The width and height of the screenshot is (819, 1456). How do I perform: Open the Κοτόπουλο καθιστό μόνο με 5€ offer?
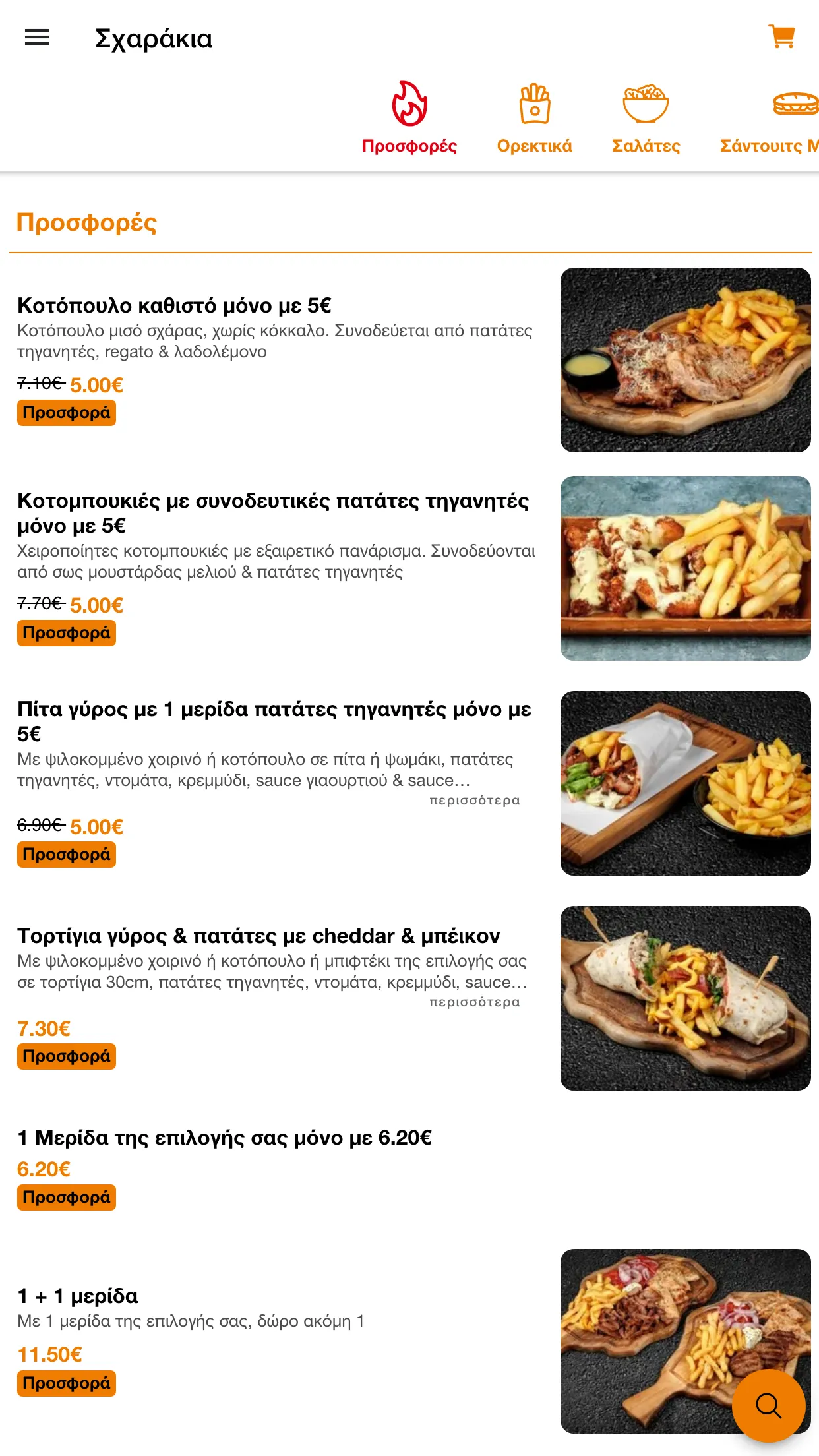174,305
